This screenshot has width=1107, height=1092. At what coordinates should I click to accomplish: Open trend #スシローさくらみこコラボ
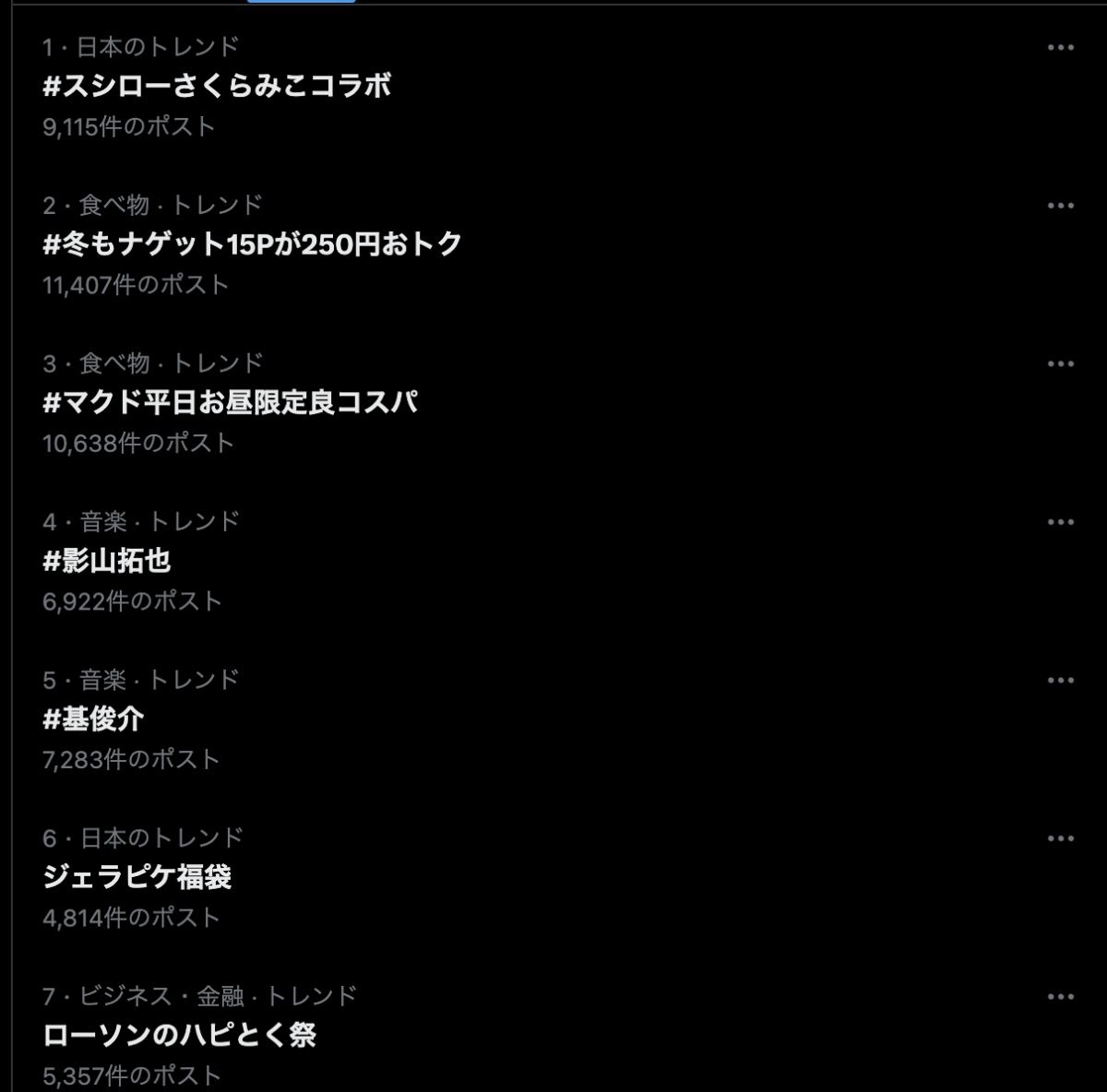click(218, 86)
